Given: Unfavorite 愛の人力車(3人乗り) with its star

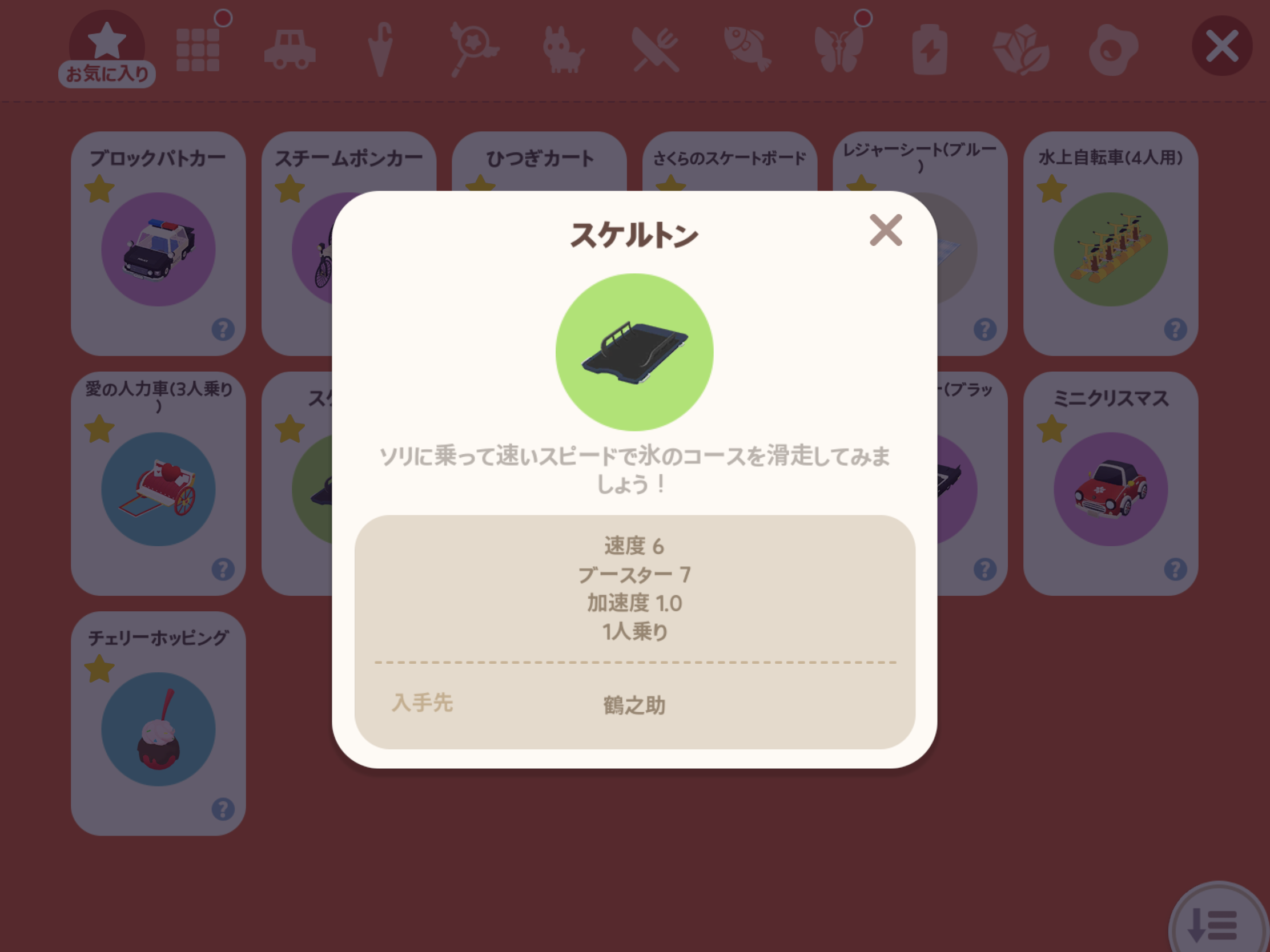Looking at the screenshot, I should [x=99, y=429].
